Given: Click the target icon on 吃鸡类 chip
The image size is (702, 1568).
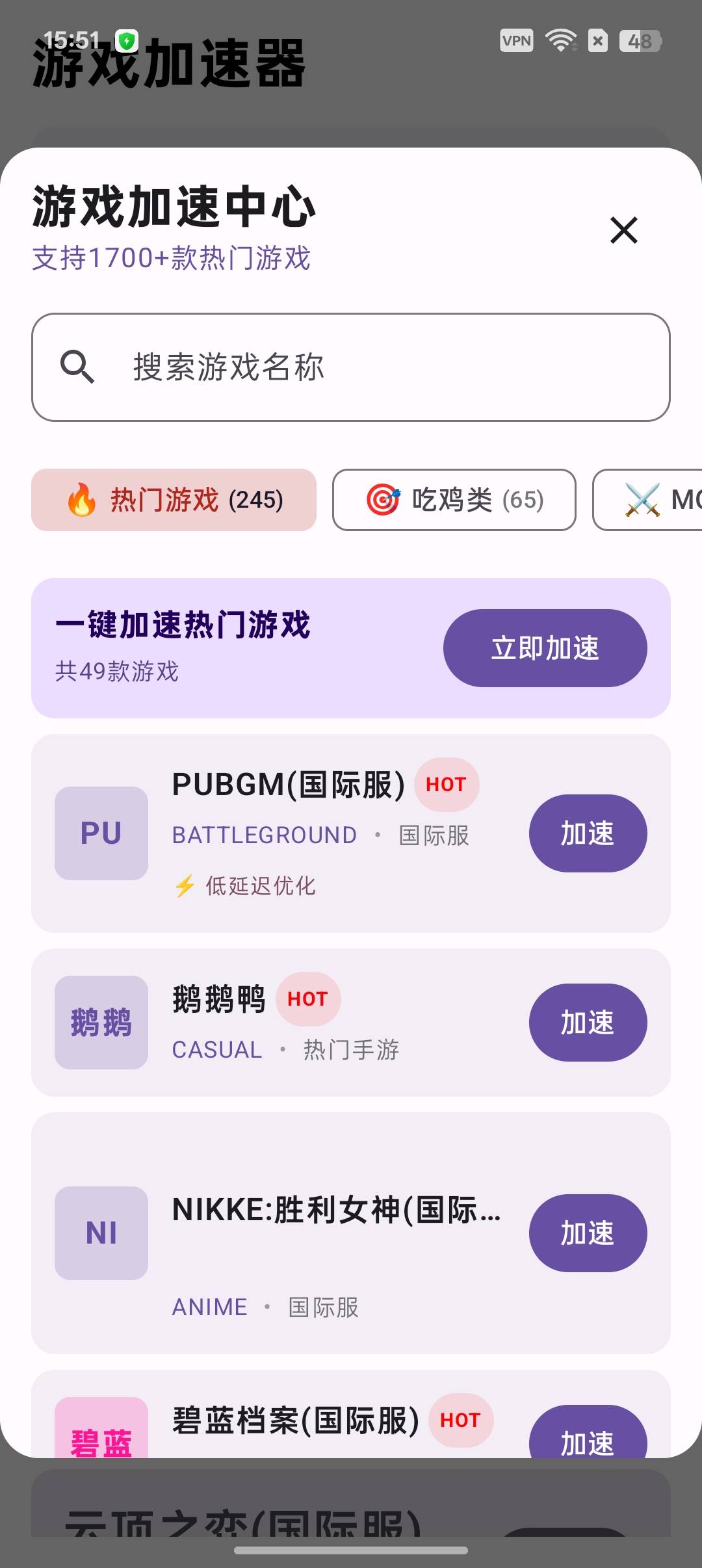Looking at the screenshot, I should 383,500.
